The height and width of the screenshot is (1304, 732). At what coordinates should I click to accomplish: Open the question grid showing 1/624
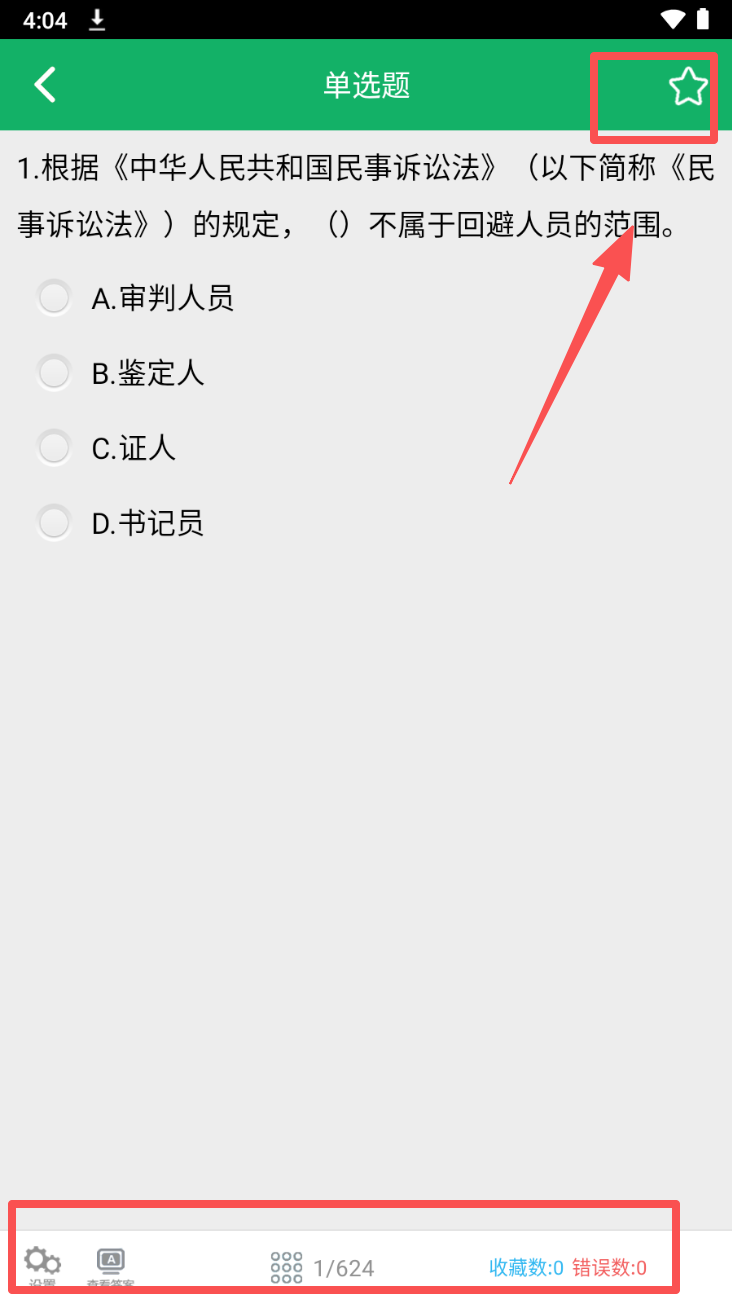click(322, 1268)
